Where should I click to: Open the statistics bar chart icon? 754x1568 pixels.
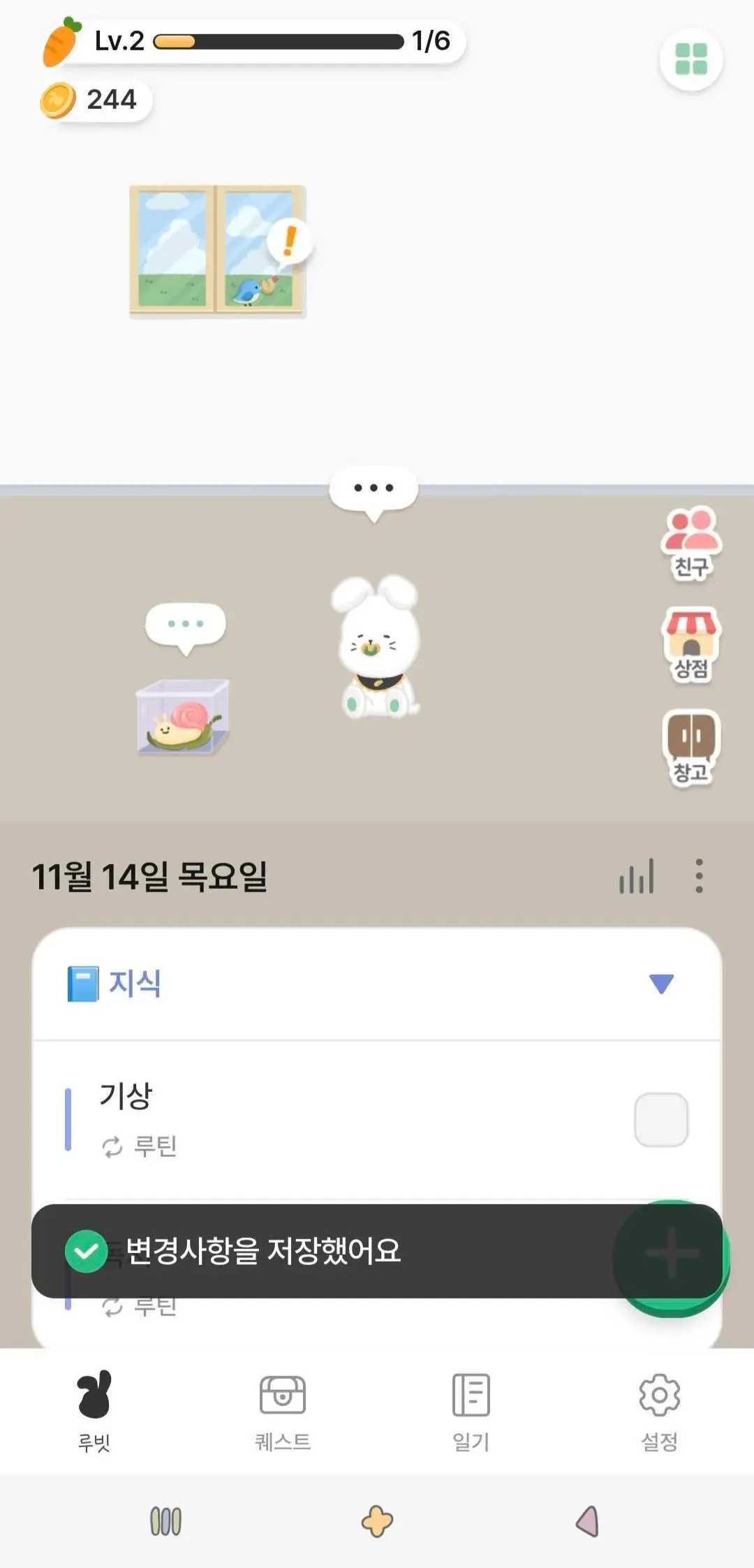pyautogui.click(x=636, y=876)
